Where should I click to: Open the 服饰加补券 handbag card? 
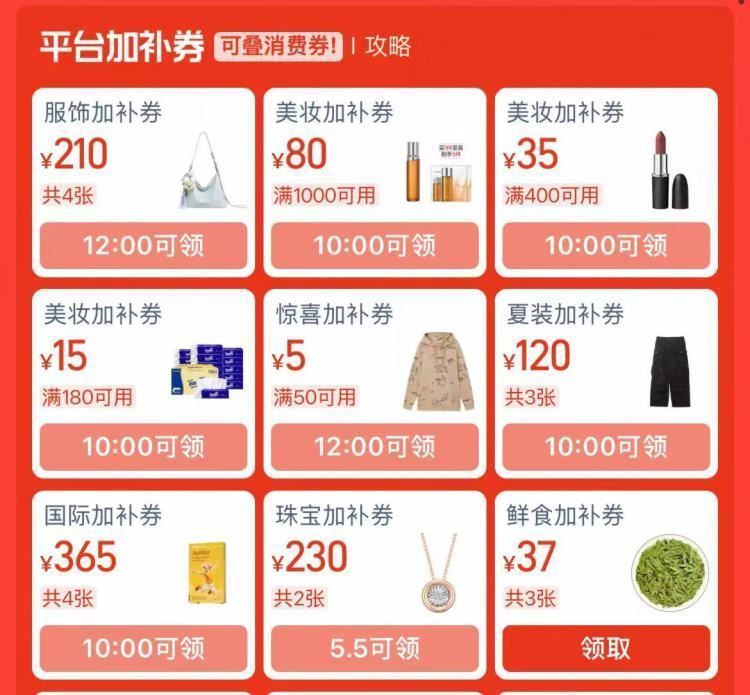coord(143,182)
